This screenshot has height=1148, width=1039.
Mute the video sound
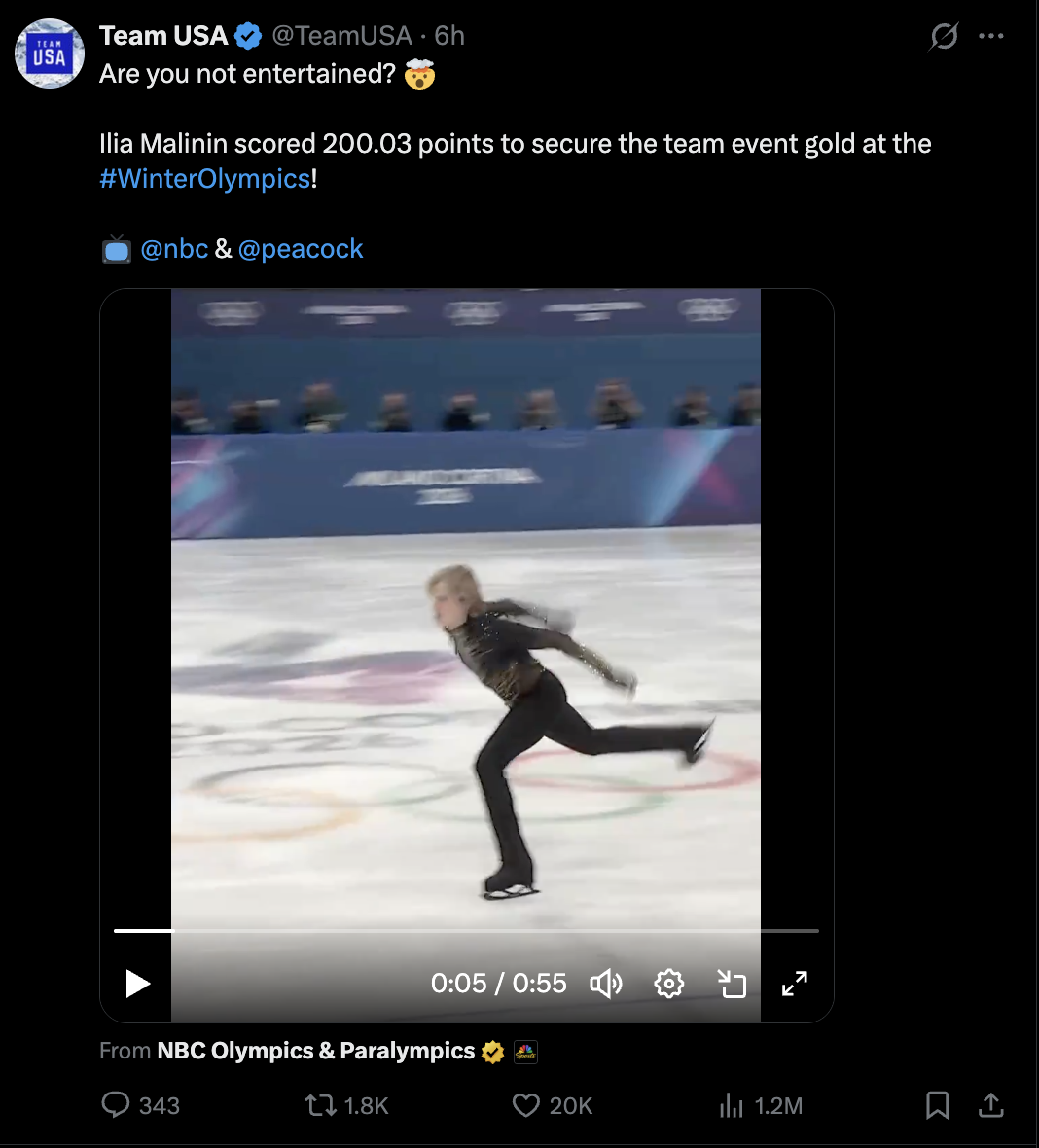(x=606, y=984)
